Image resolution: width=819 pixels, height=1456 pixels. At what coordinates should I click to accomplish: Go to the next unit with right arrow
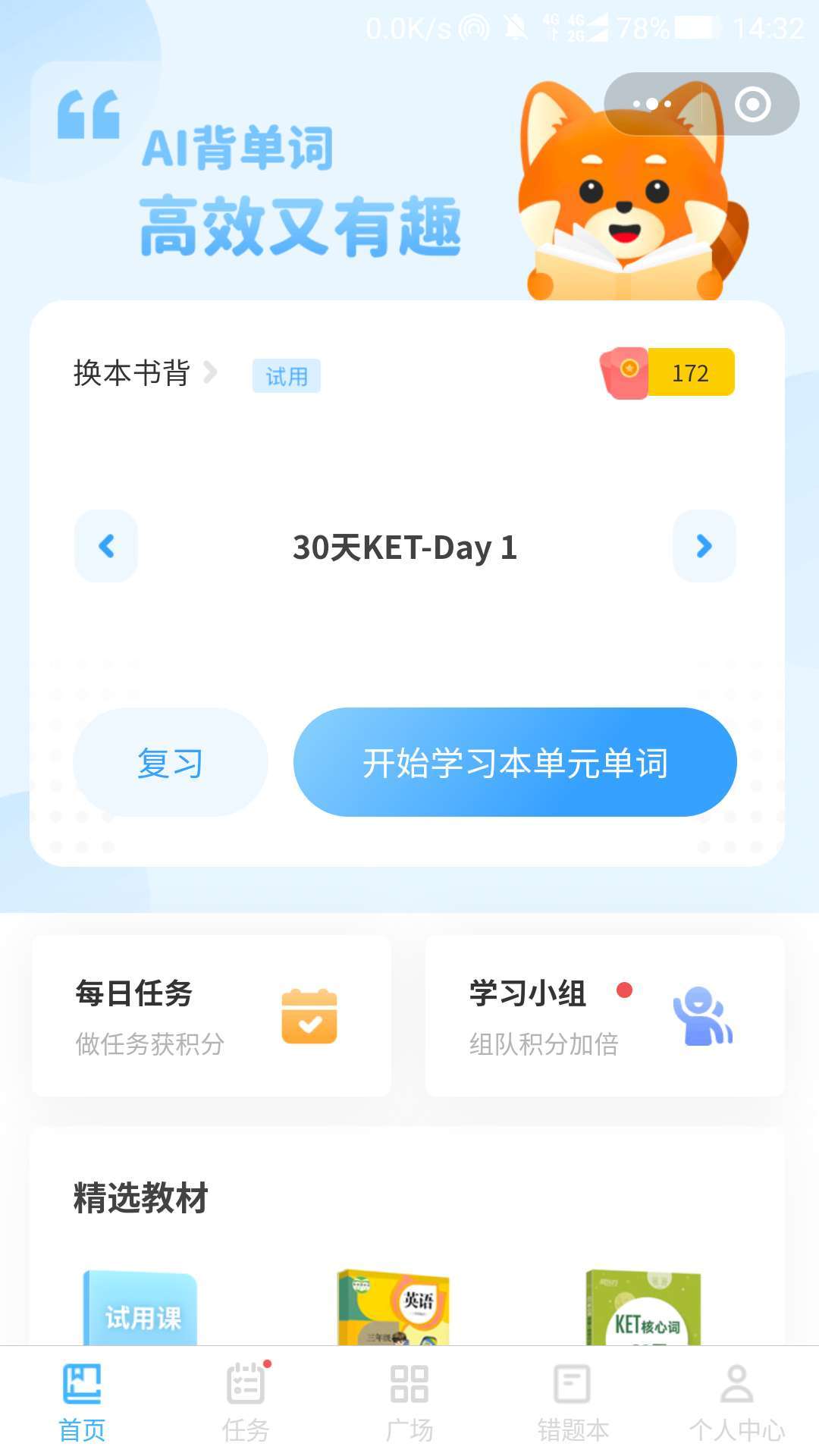(704, 546)
